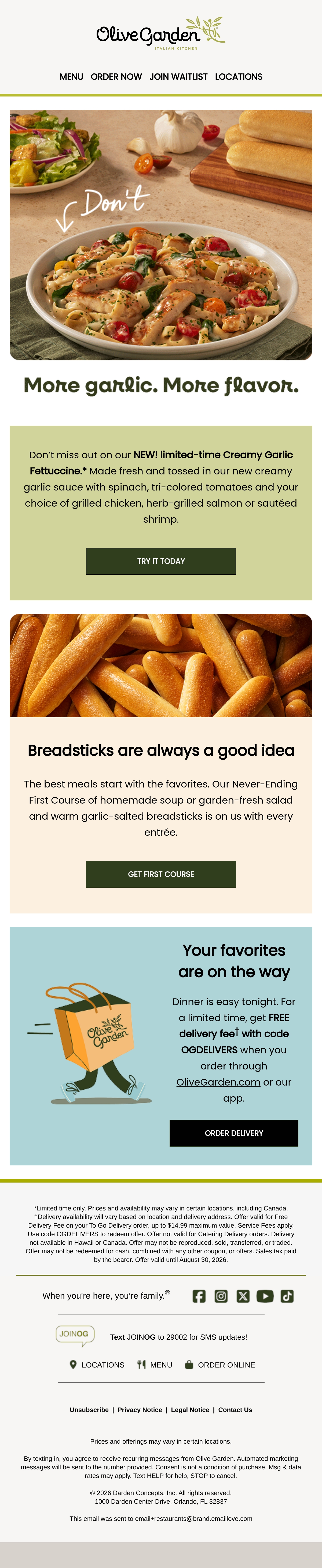Select JOIN WAITLIST in the header
This screenshot has width=322, height=1568.
pos(178,77)
